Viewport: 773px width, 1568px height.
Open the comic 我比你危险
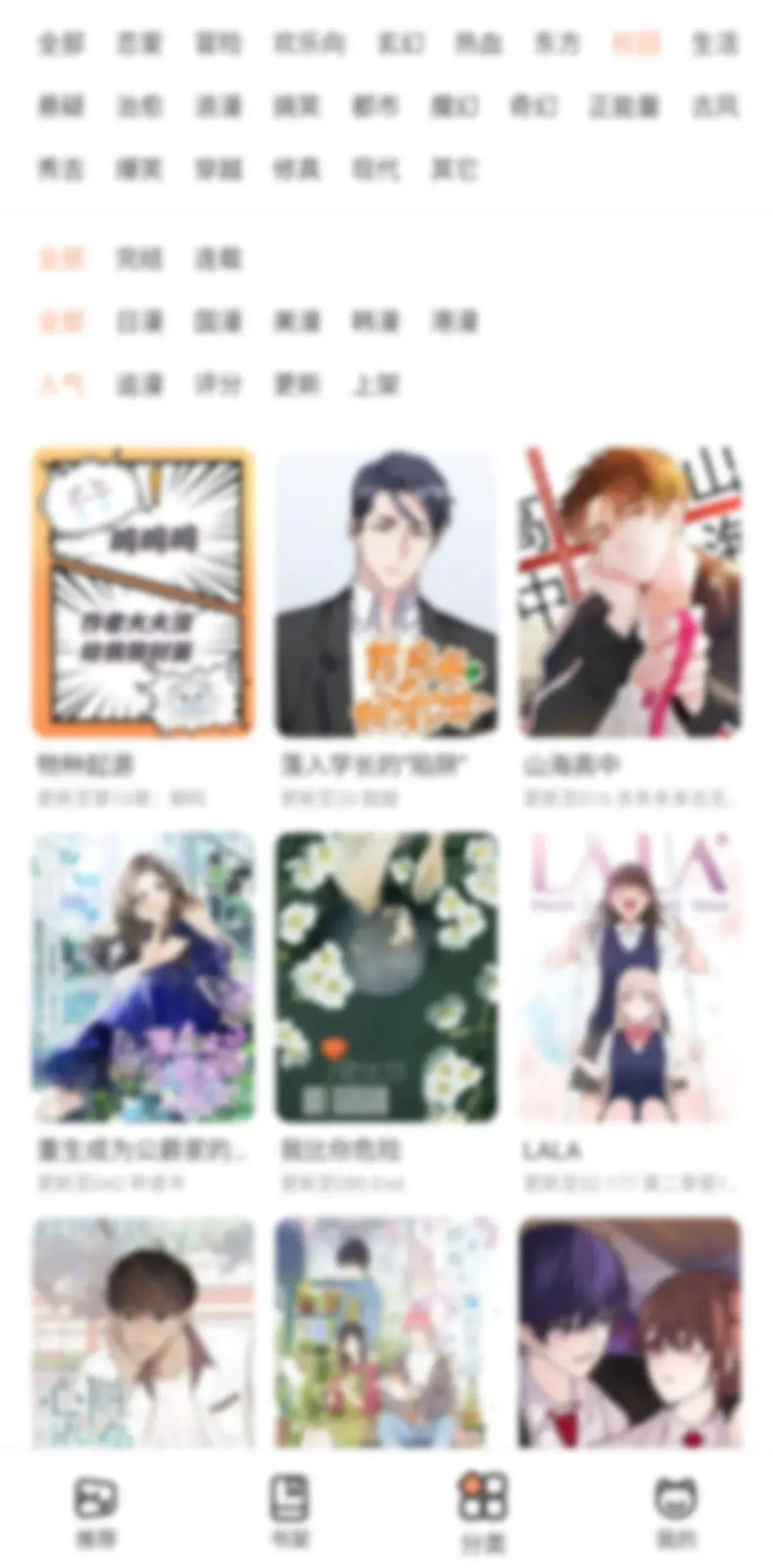click(x=386, y=976)
